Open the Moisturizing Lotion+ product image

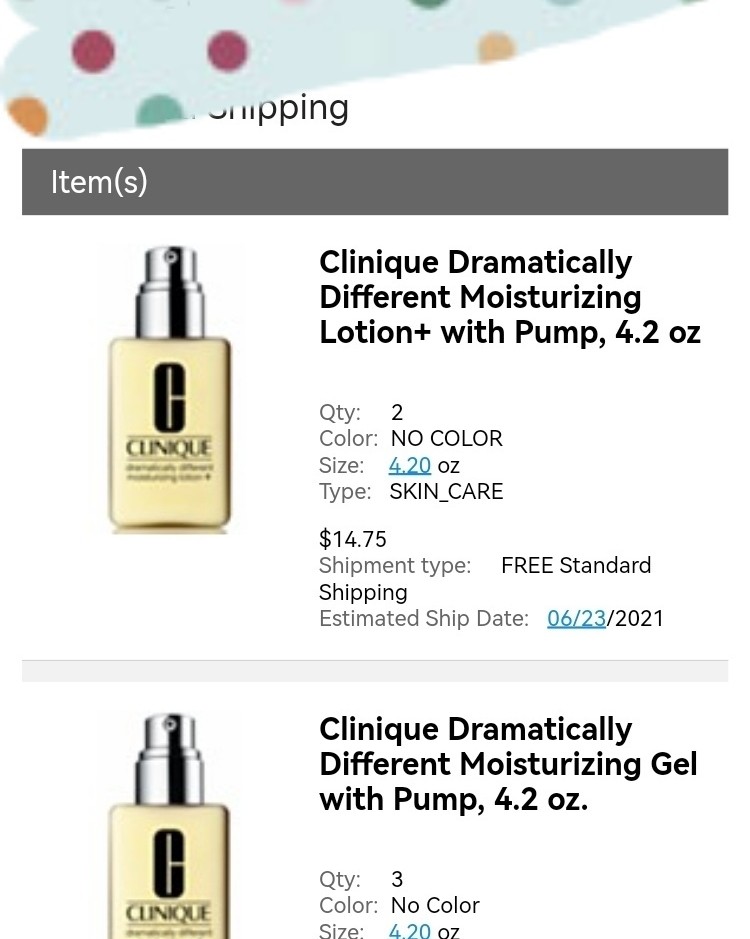point(169,390)
